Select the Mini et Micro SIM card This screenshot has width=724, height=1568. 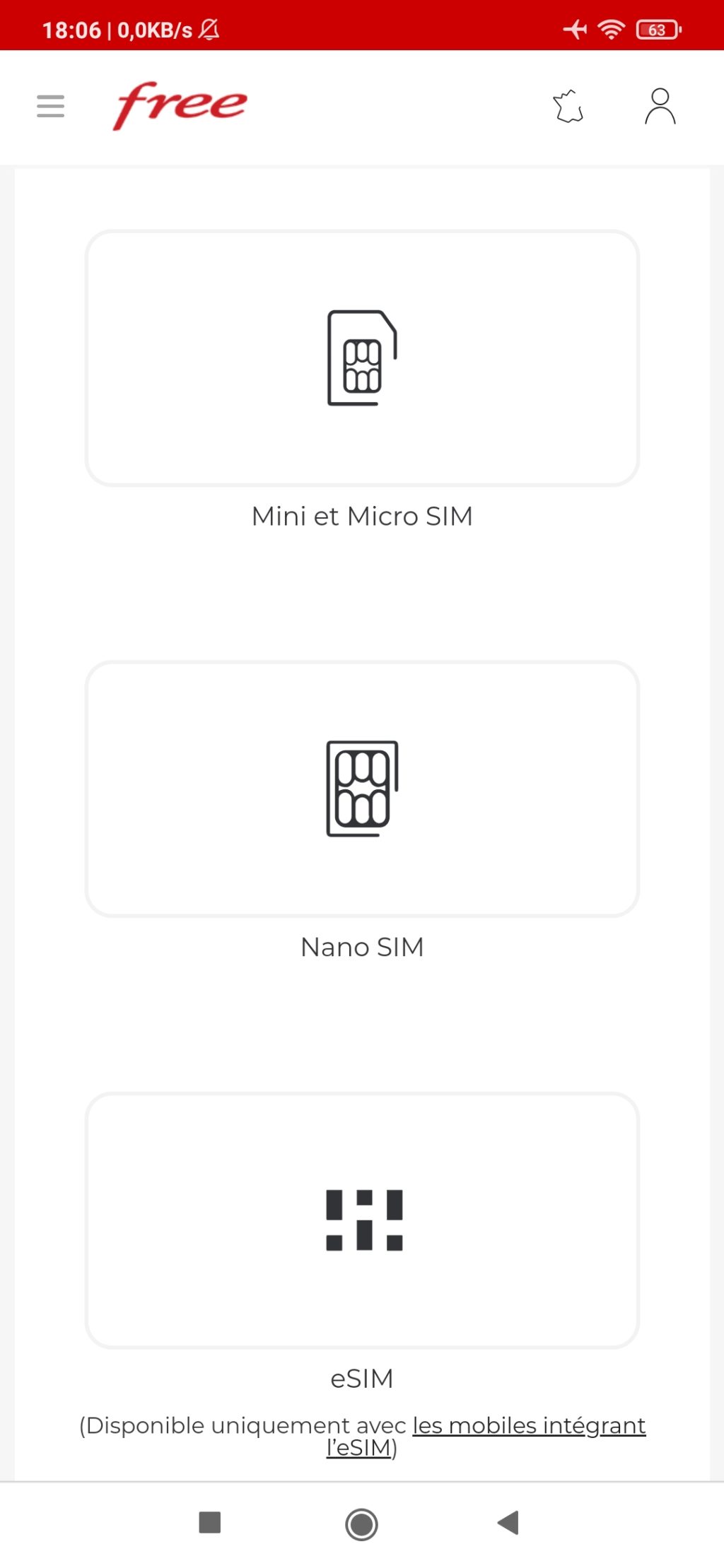(362, 358)
